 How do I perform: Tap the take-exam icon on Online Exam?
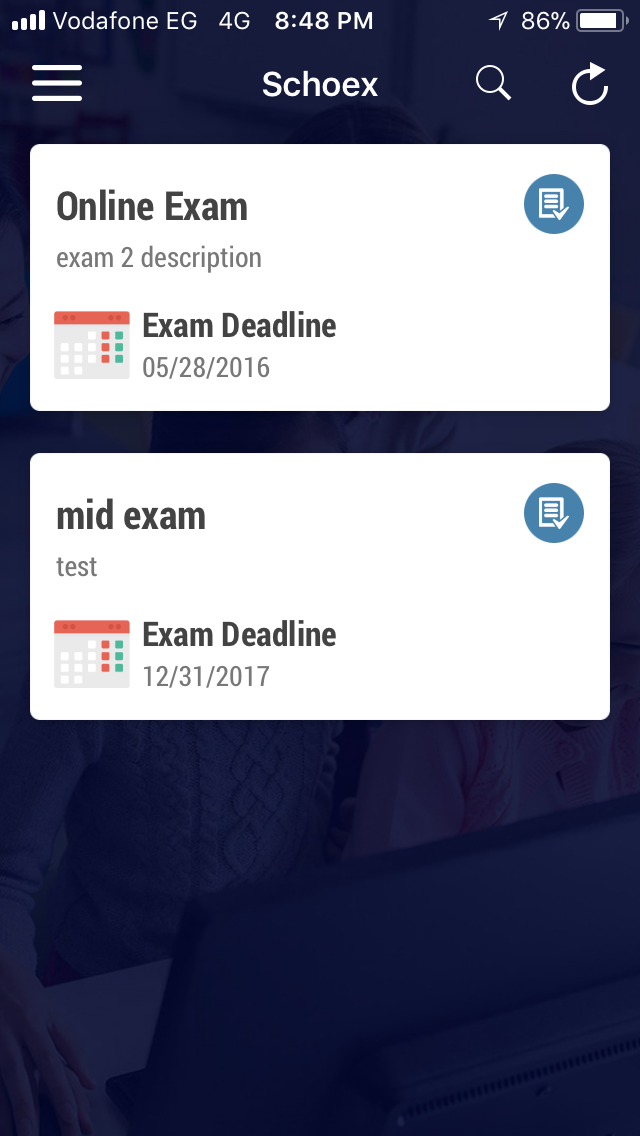click(554, 204)
